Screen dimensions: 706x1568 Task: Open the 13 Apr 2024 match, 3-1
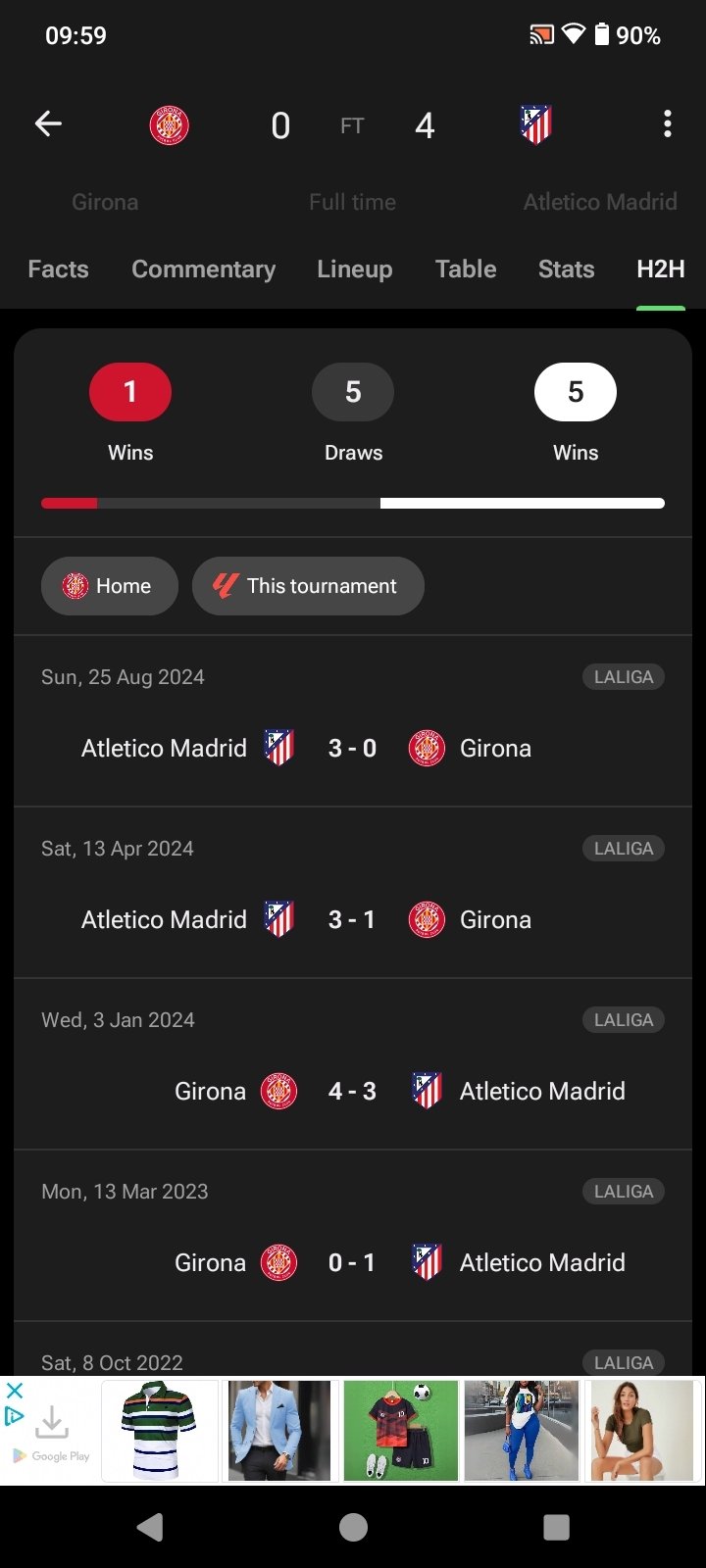tap(353, 893)
